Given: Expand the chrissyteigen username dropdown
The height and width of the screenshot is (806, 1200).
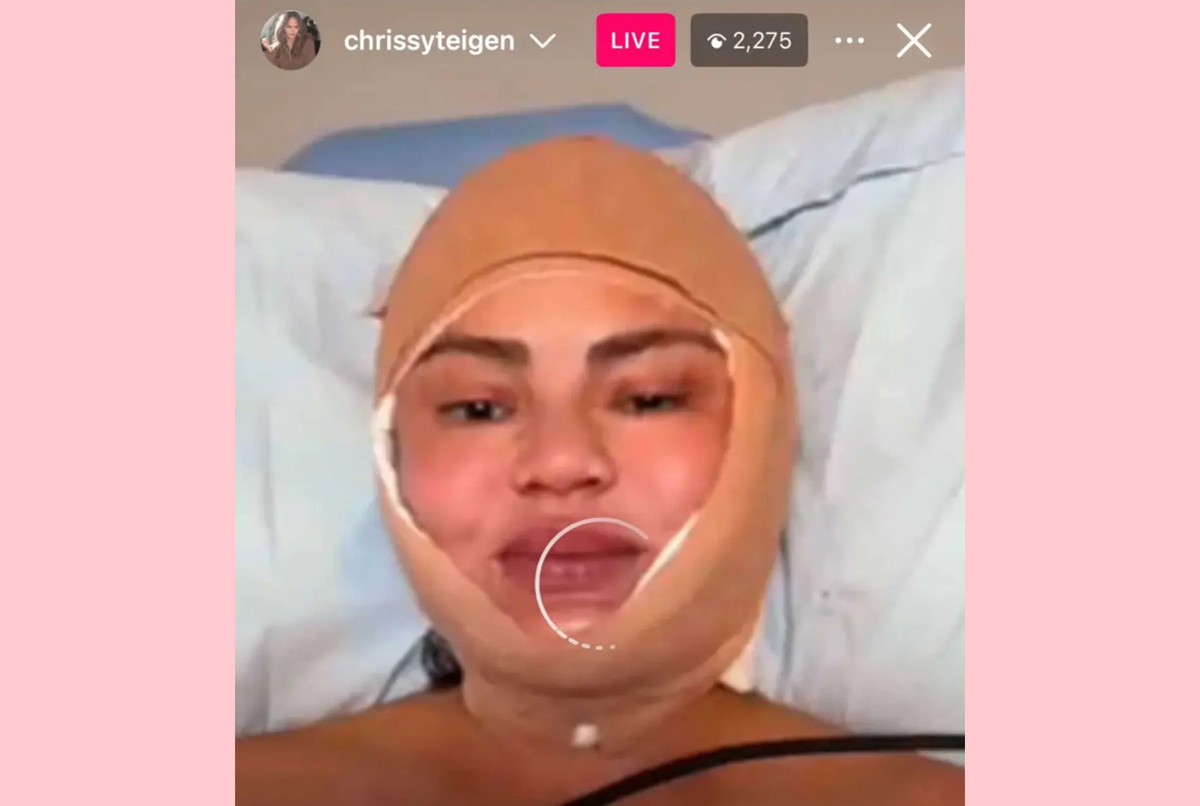Looking at the screenshot, I should [542, 41].
